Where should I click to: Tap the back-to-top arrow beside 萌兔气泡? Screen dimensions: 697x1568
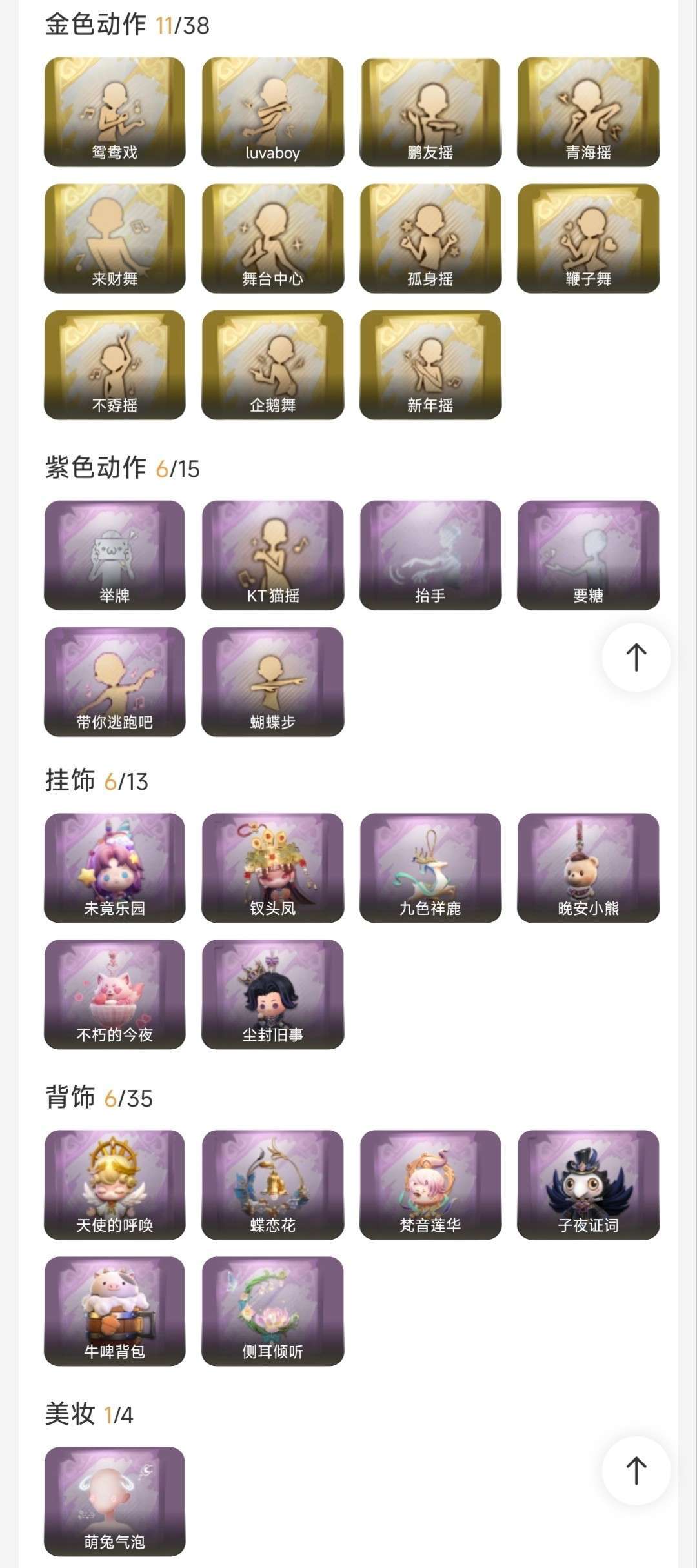tap(636, 1471)
